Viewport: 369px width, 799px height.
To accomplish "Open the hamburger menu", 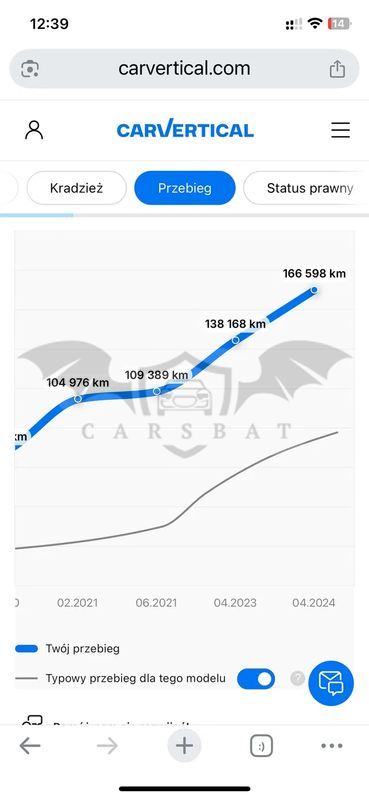I will [x=340, y=130].
